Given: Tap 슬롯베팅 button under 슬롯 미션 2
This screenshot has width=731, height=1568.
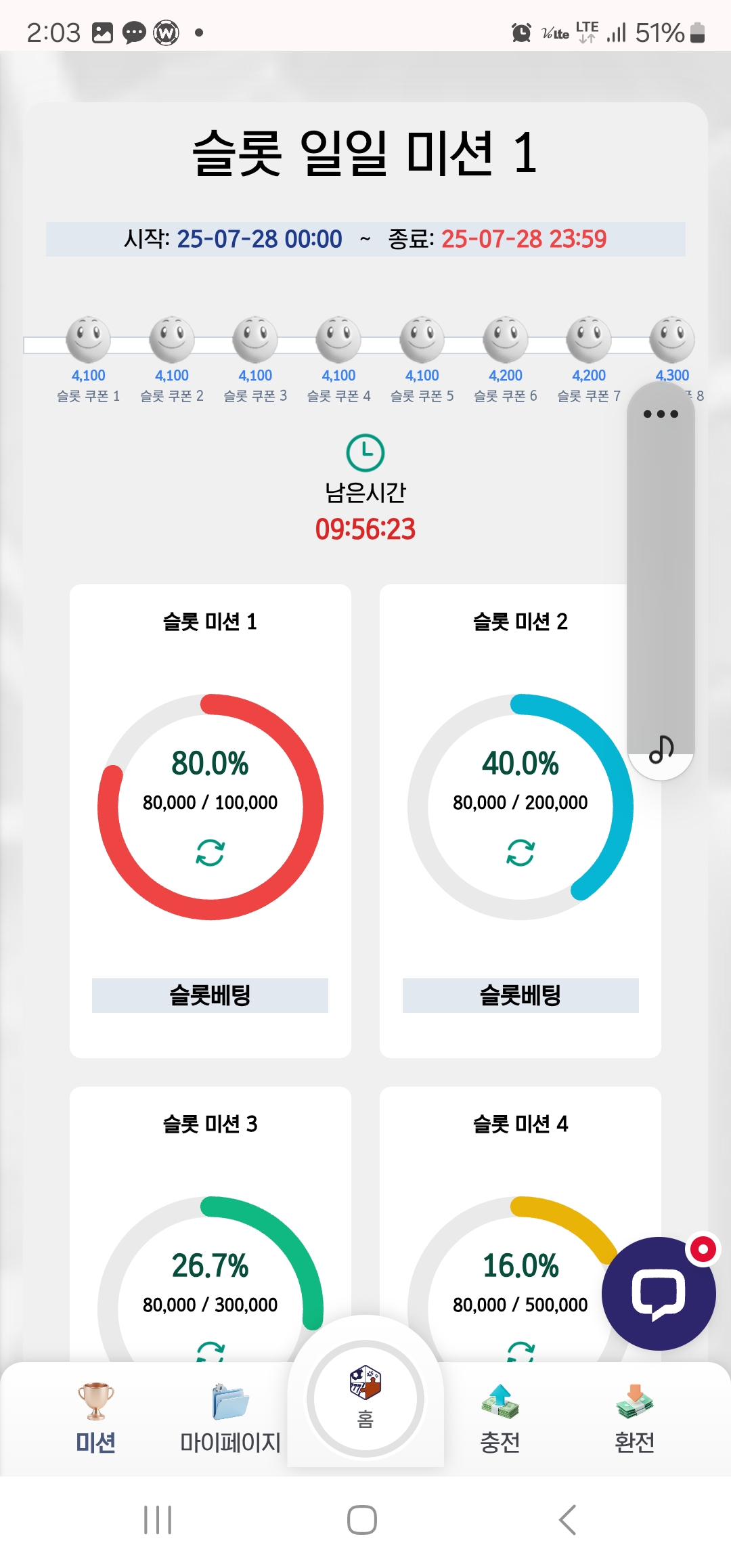Looking at the screenshot, I should [x=520, y=995].
